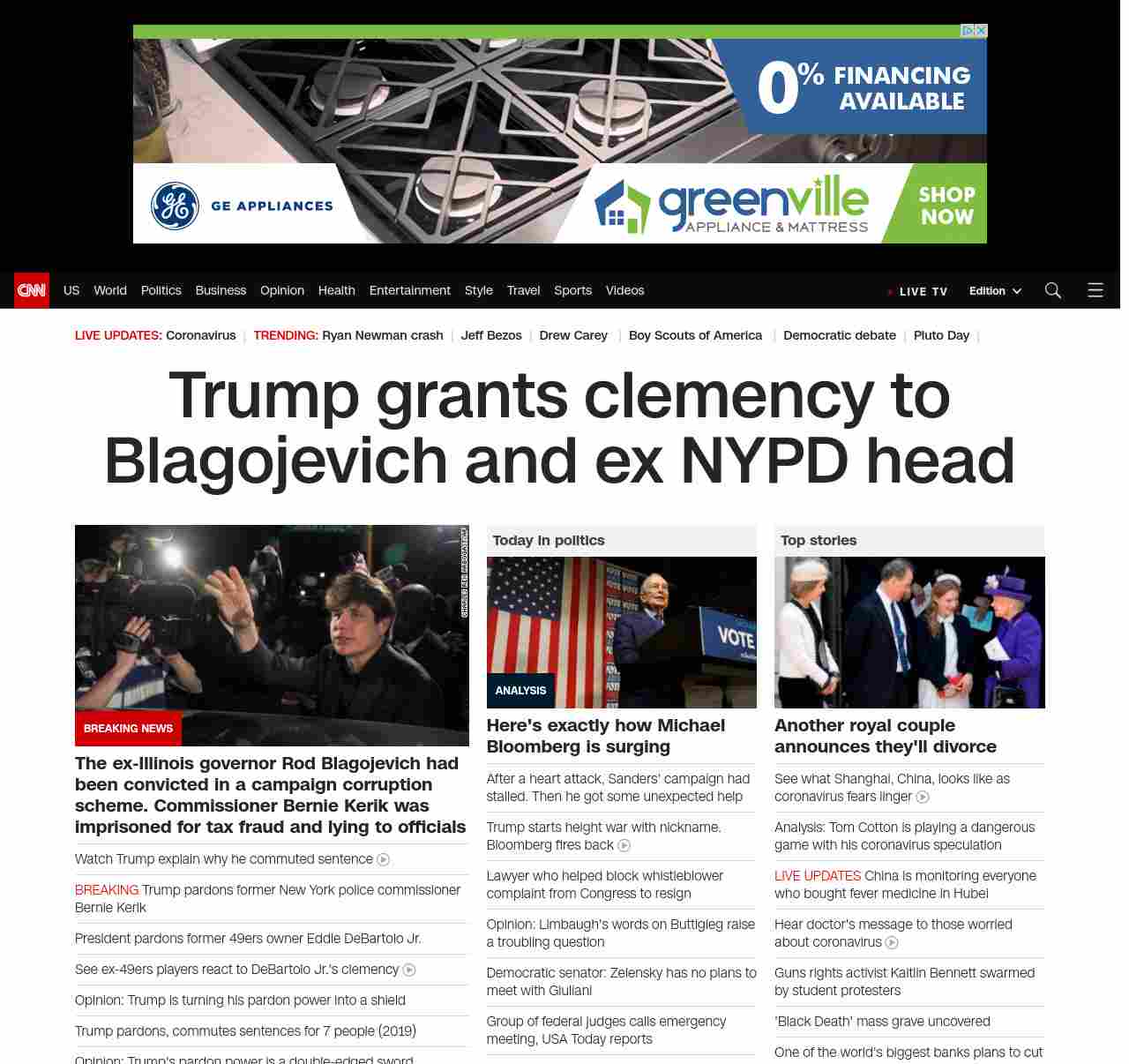Open the search icon in the header
1129x1064 pixels.
coord(1052,290)
